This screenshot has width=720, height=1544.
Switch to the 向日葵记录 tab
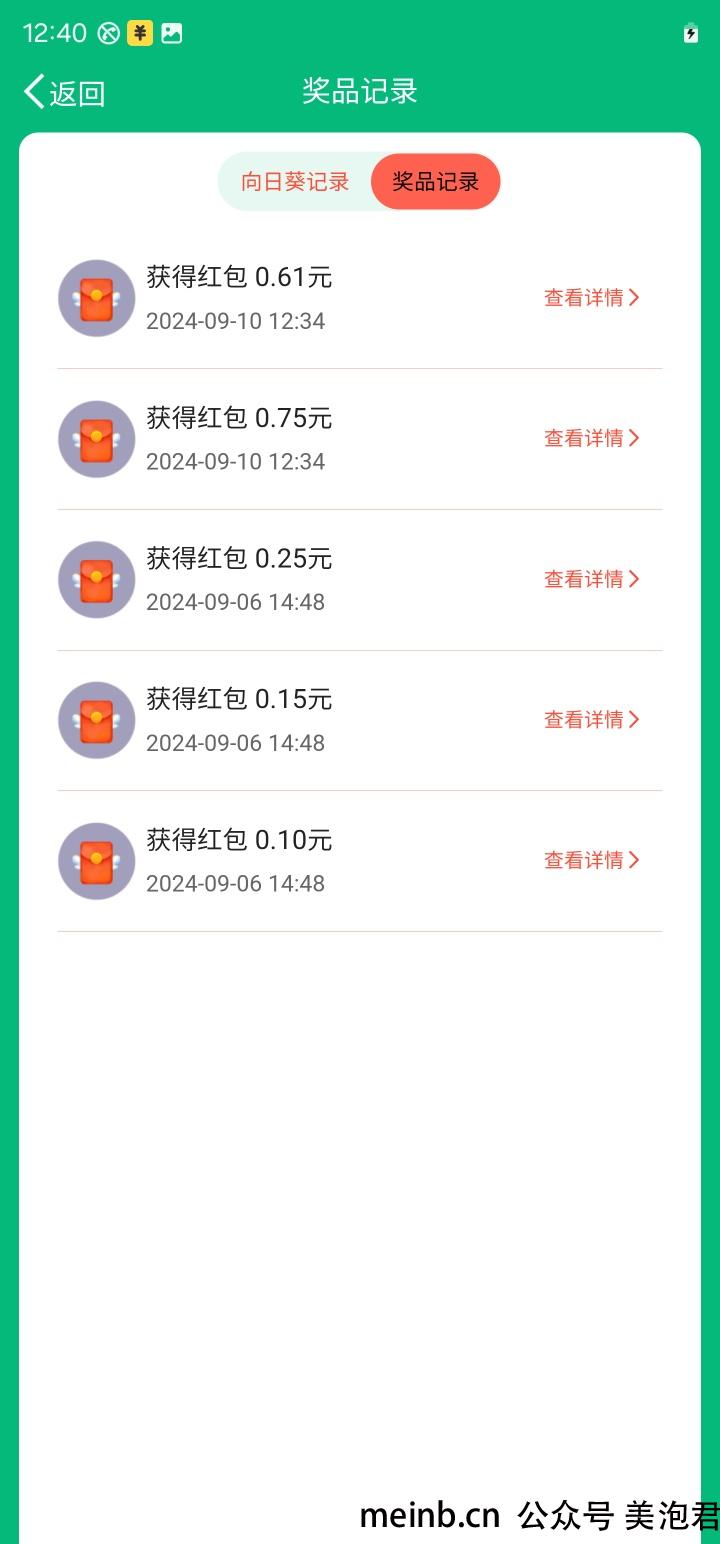[295, 182]
